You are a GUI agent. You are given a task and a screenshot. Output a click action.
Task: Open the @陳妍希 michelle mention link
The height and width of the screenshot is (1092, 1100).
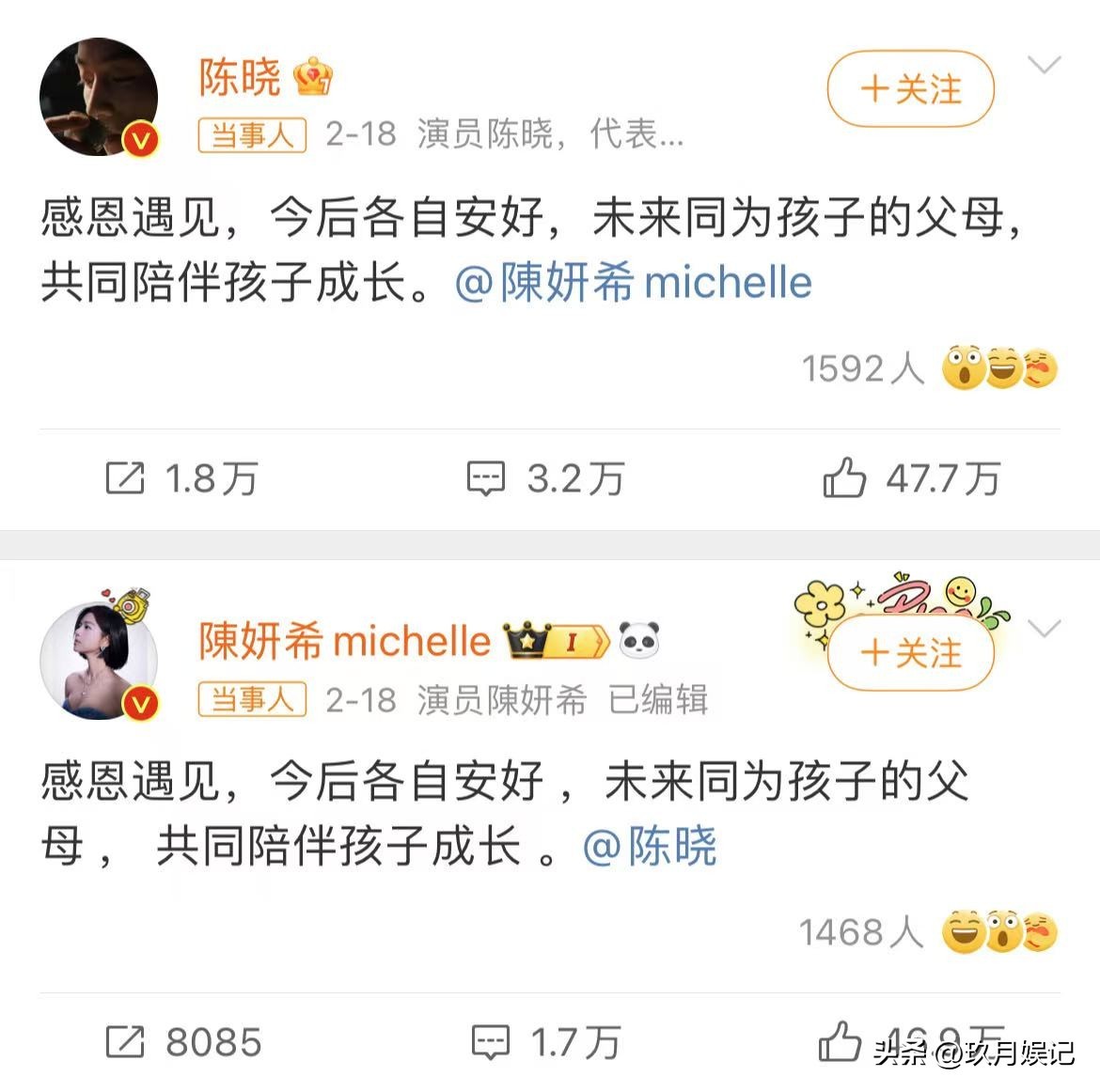[x=634, y=283]
